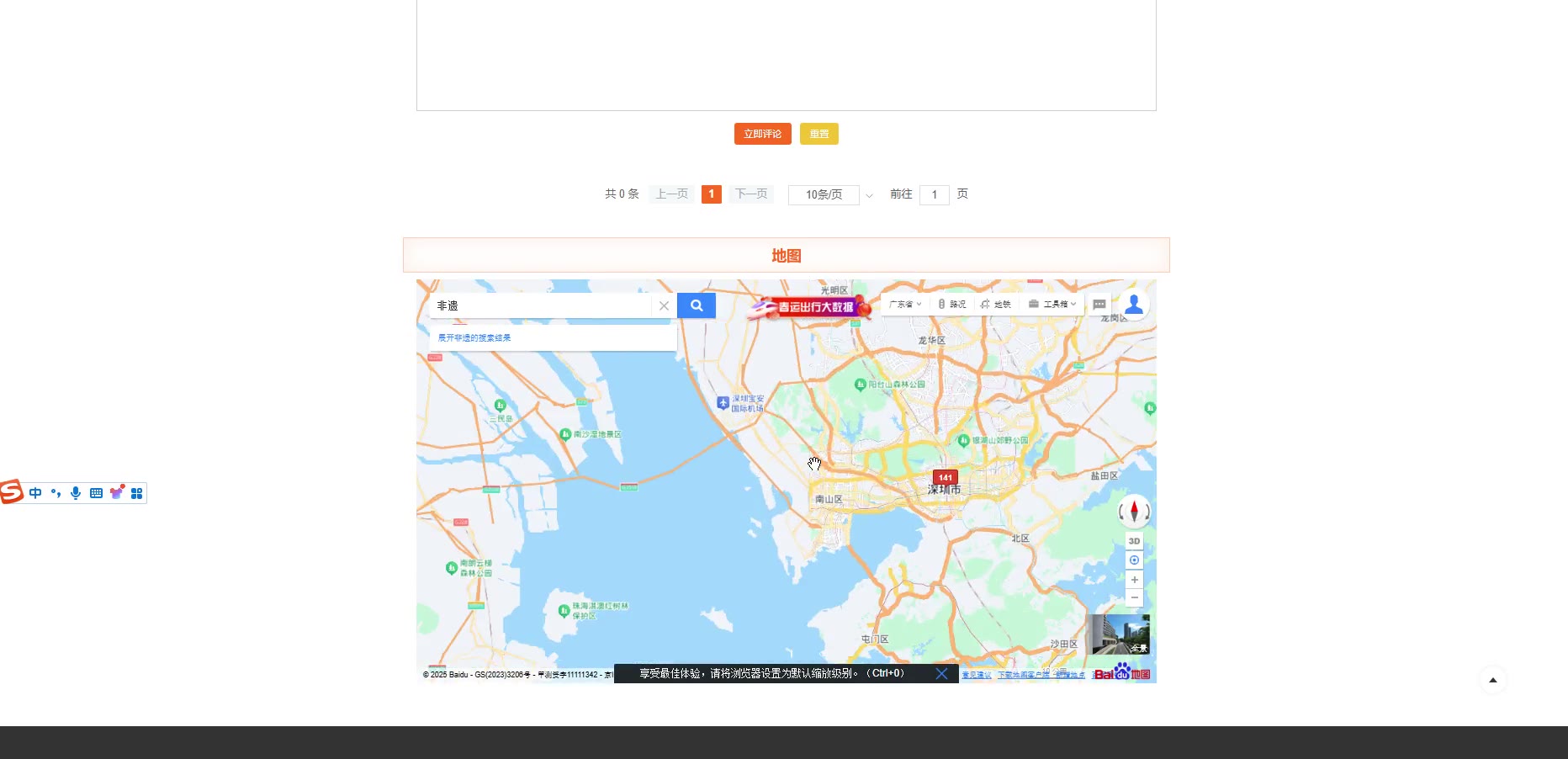This screenshot has height=759, width=1568.
Task: Go to previous page 上一页
Action: click(x=671, y=194)
